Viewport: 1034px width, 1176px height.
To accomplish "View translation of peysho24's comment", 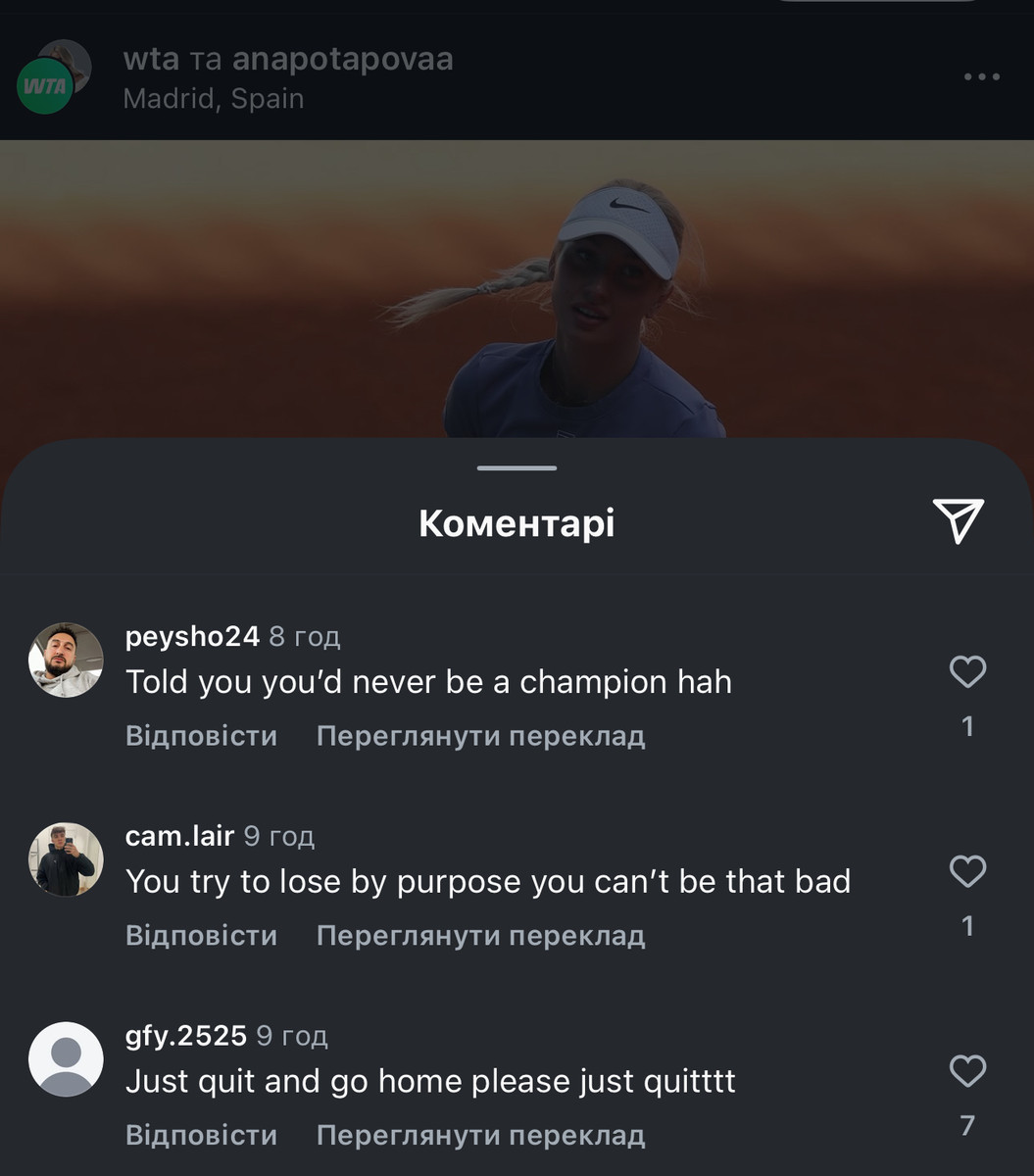I will [x=480, y=736].
